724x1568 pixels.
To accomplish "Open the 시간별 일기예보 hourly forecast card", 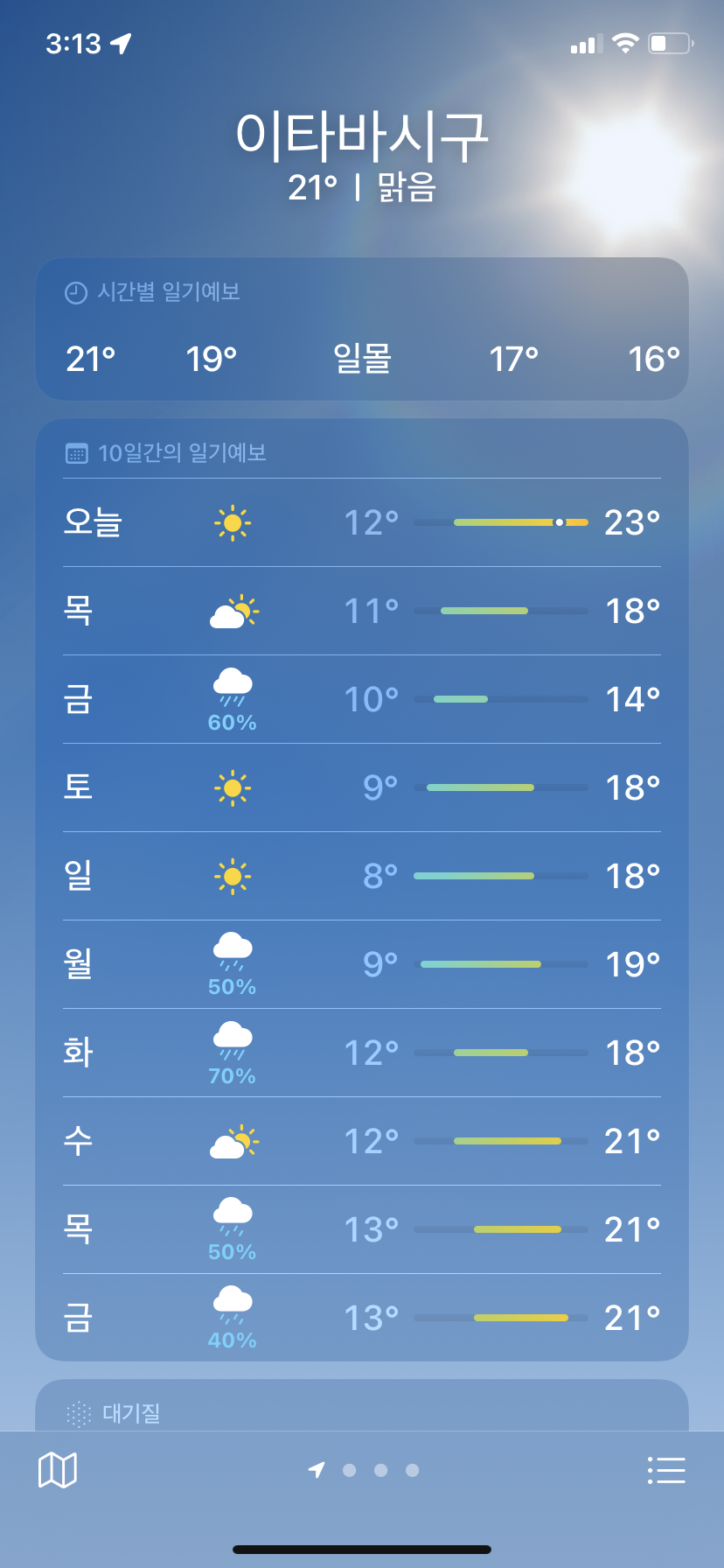I will (362, 329).
